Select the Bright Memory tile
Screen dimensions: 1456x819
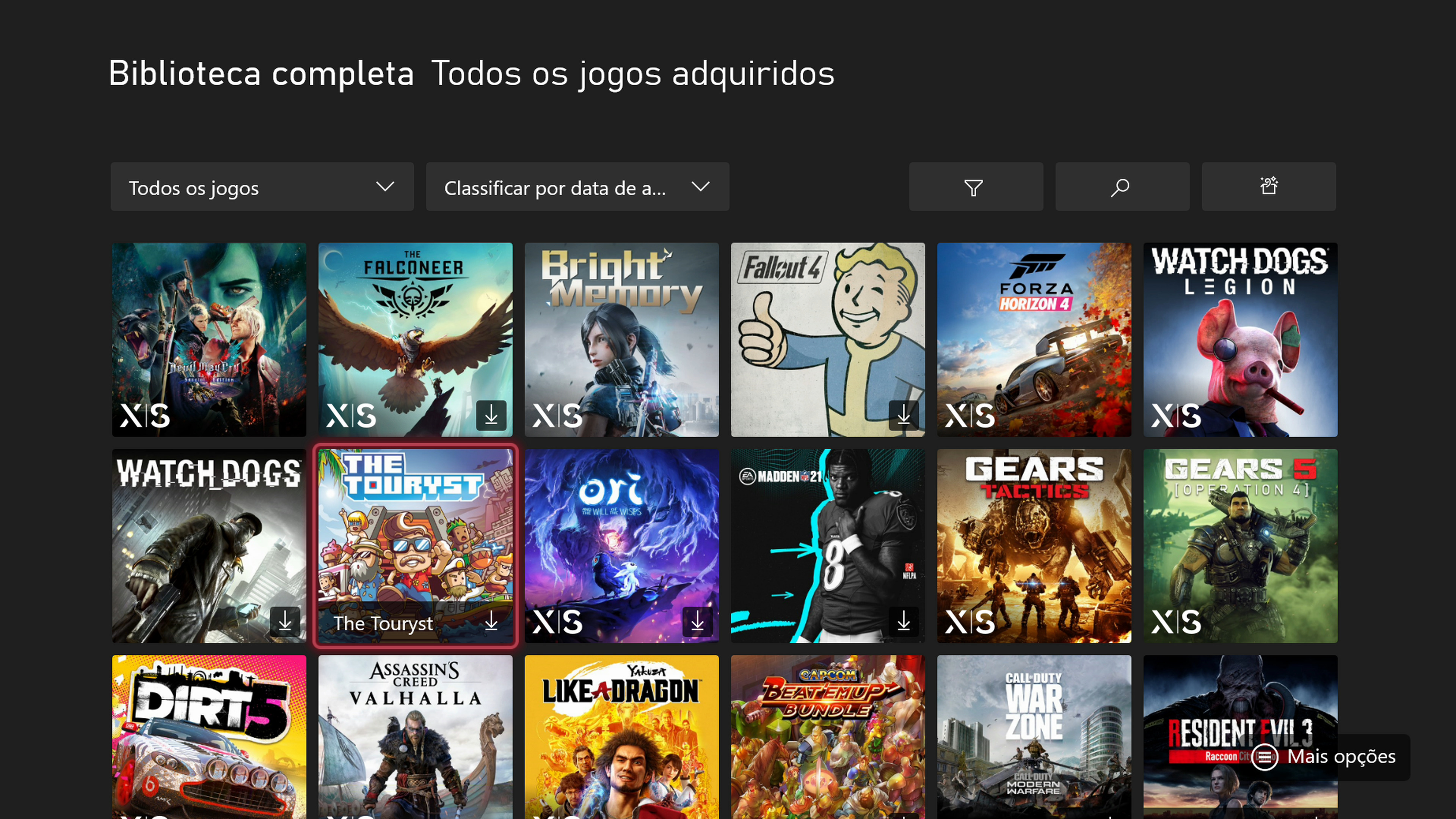(622, 339)
